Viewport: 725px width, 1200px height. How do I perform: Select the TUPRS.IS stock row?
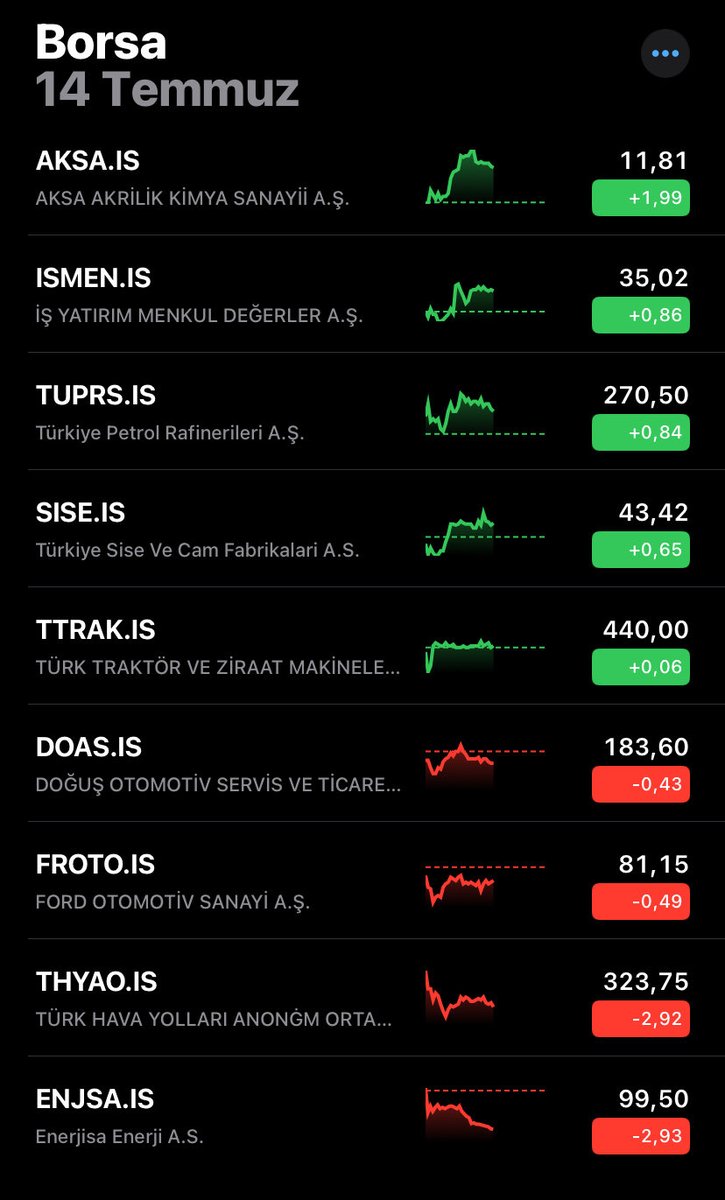click(x=362, y=412)
